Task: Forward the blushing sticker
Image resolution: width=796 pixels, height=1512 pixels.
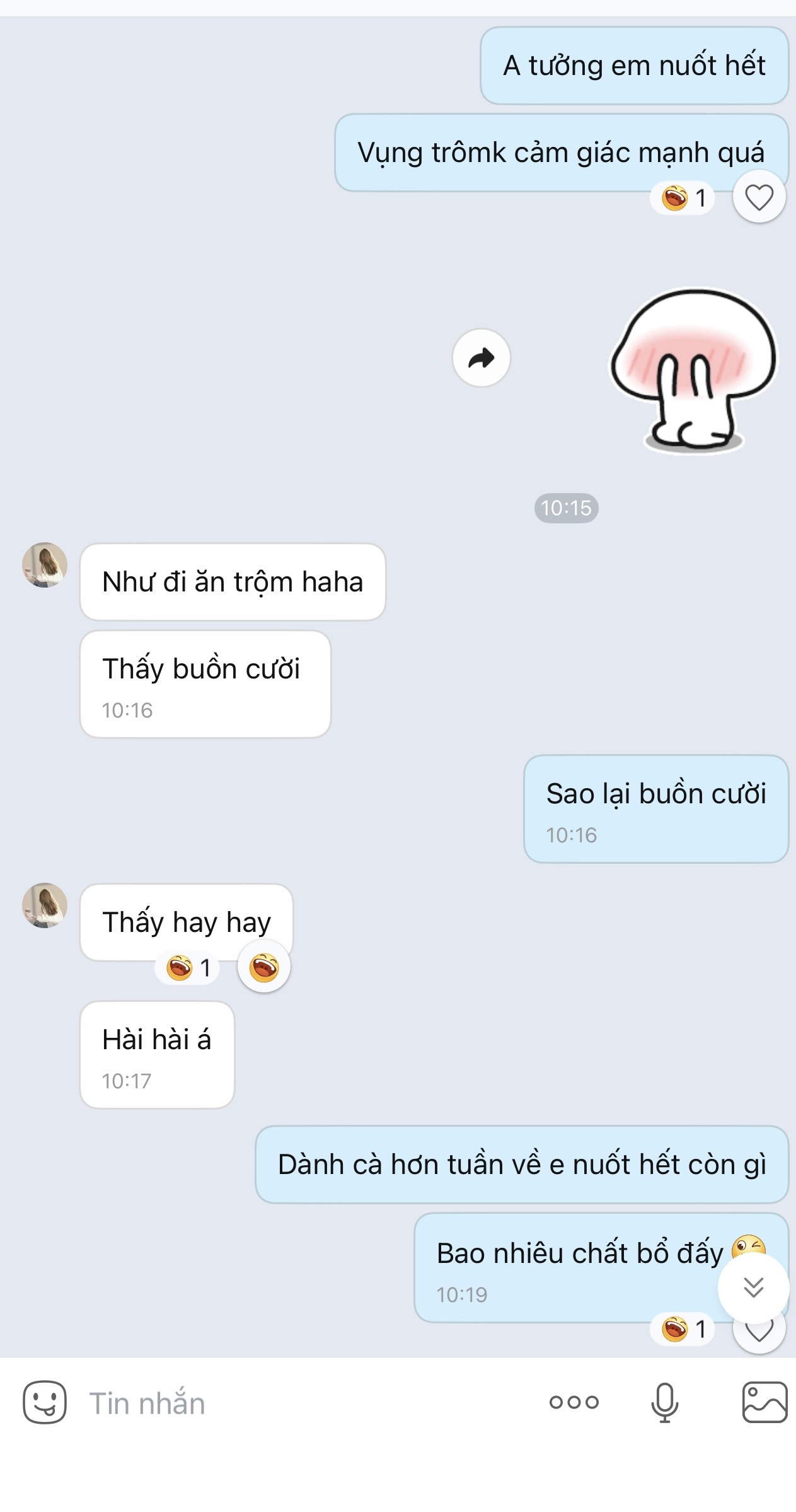Action: pyautogui.click(x=481, y=358)
